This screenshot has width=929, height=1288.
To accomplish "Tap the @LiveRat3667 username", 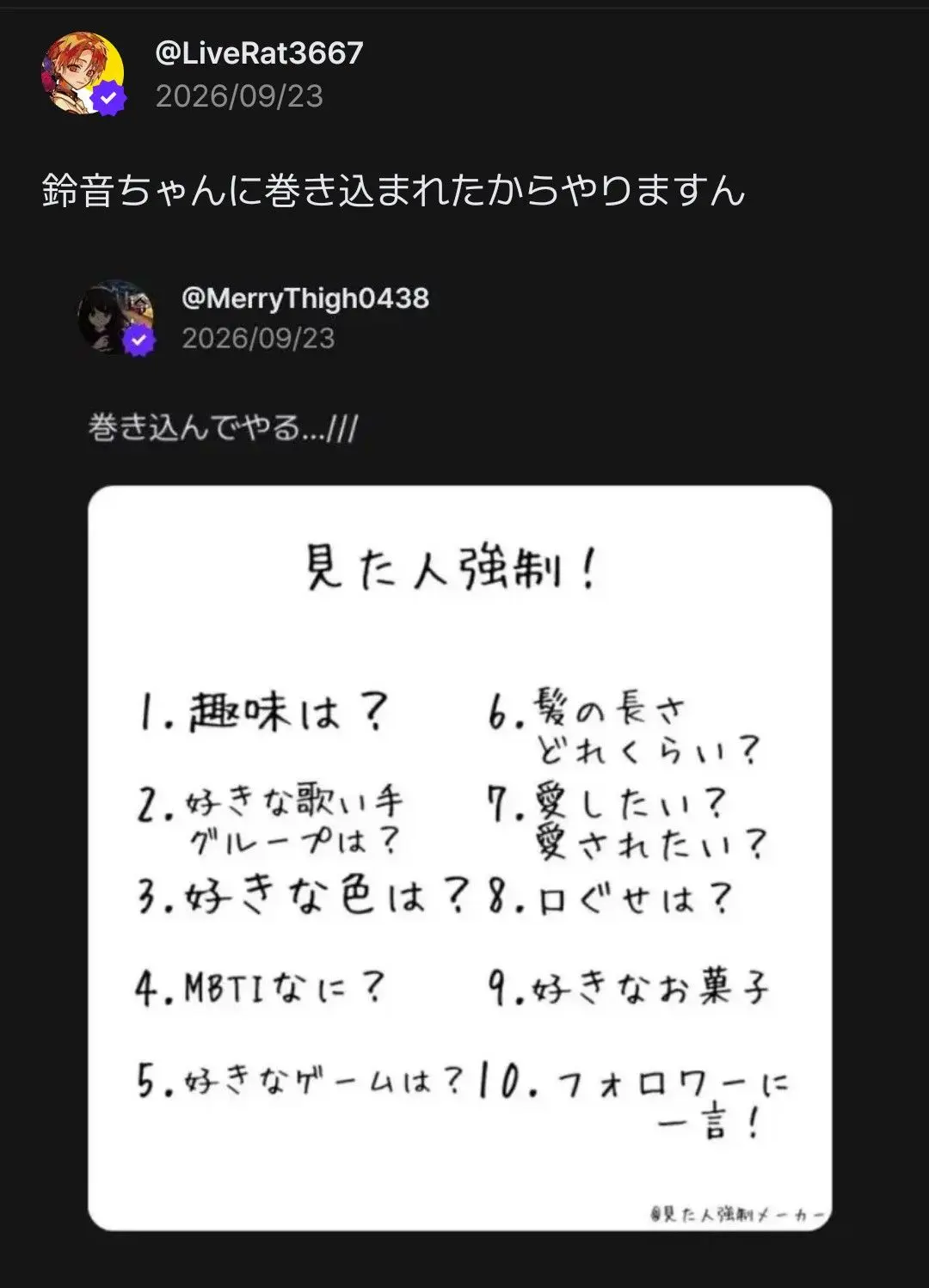I will pos(259,53).
